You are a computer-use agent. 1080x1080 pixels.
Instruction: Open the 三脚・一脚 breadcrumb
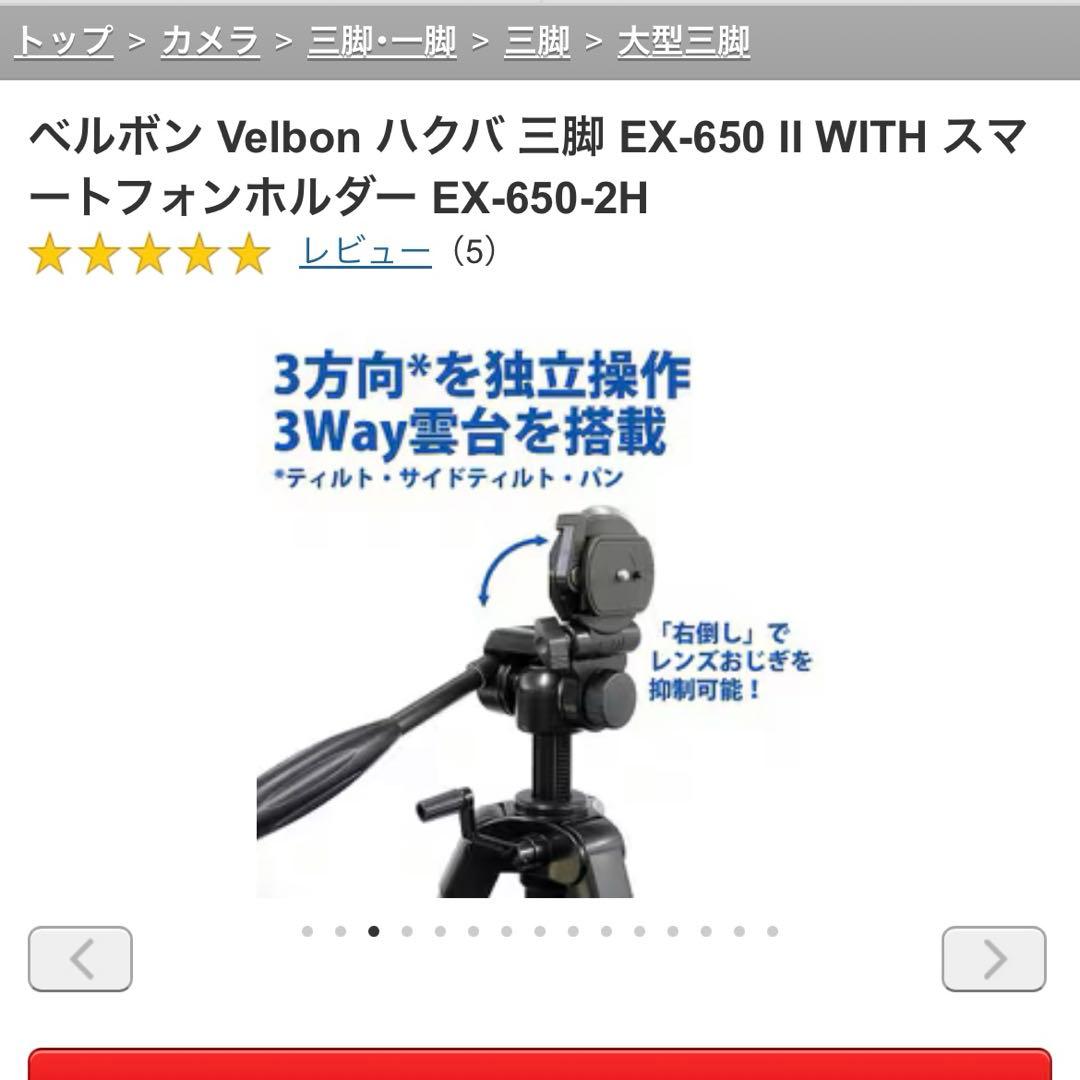(381, 42)
